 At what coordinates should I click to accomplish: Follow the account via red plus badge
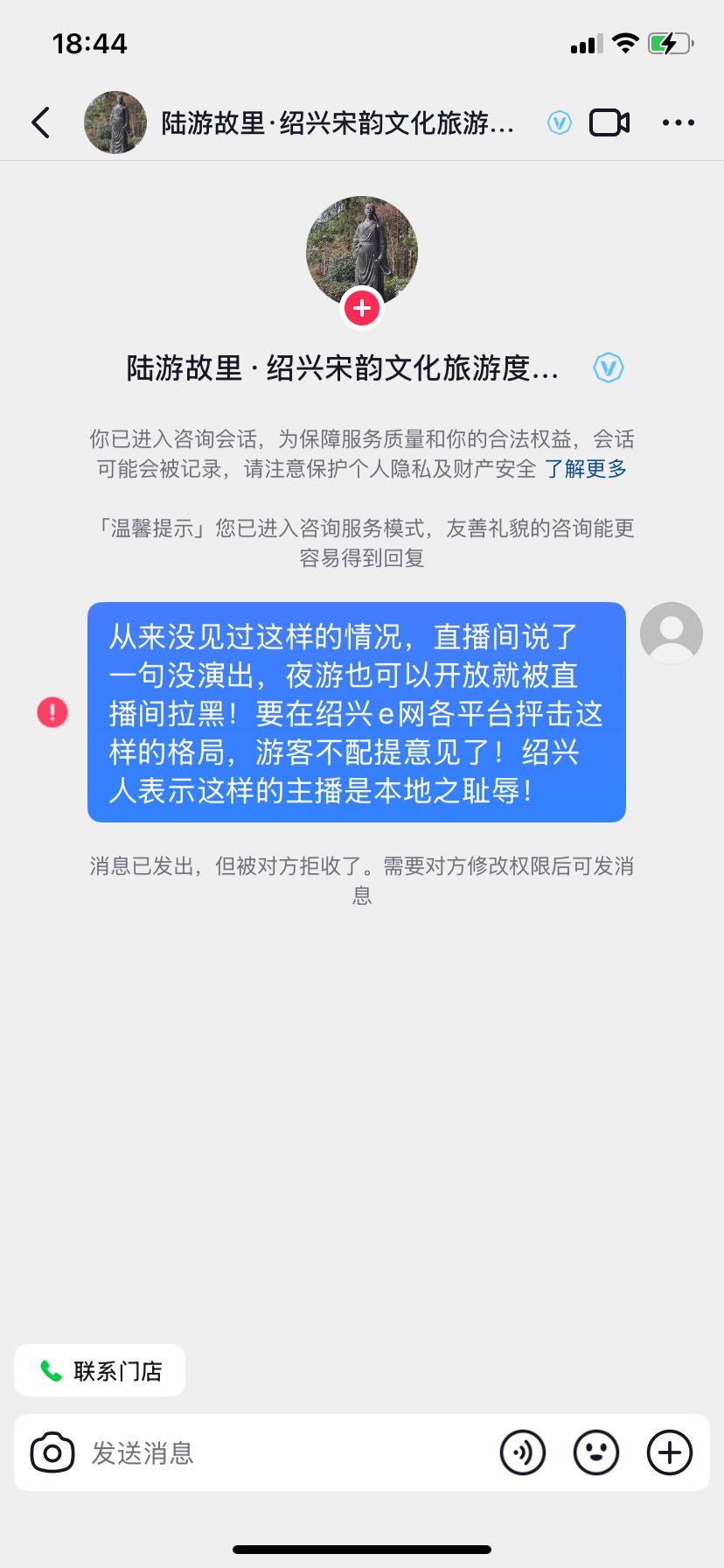(x=362, y=308)
